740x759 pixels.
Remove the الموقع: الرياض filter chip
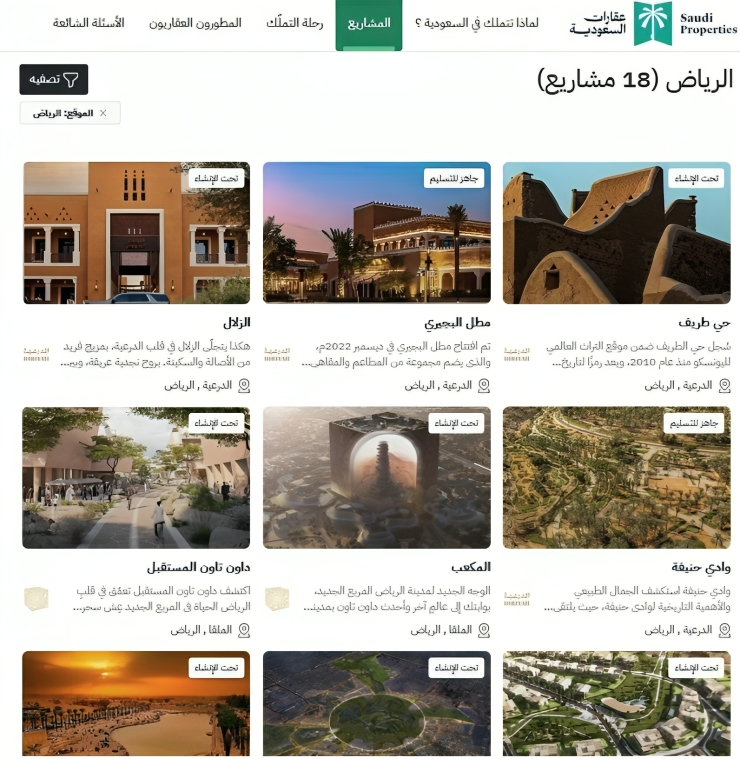[103, 113]
